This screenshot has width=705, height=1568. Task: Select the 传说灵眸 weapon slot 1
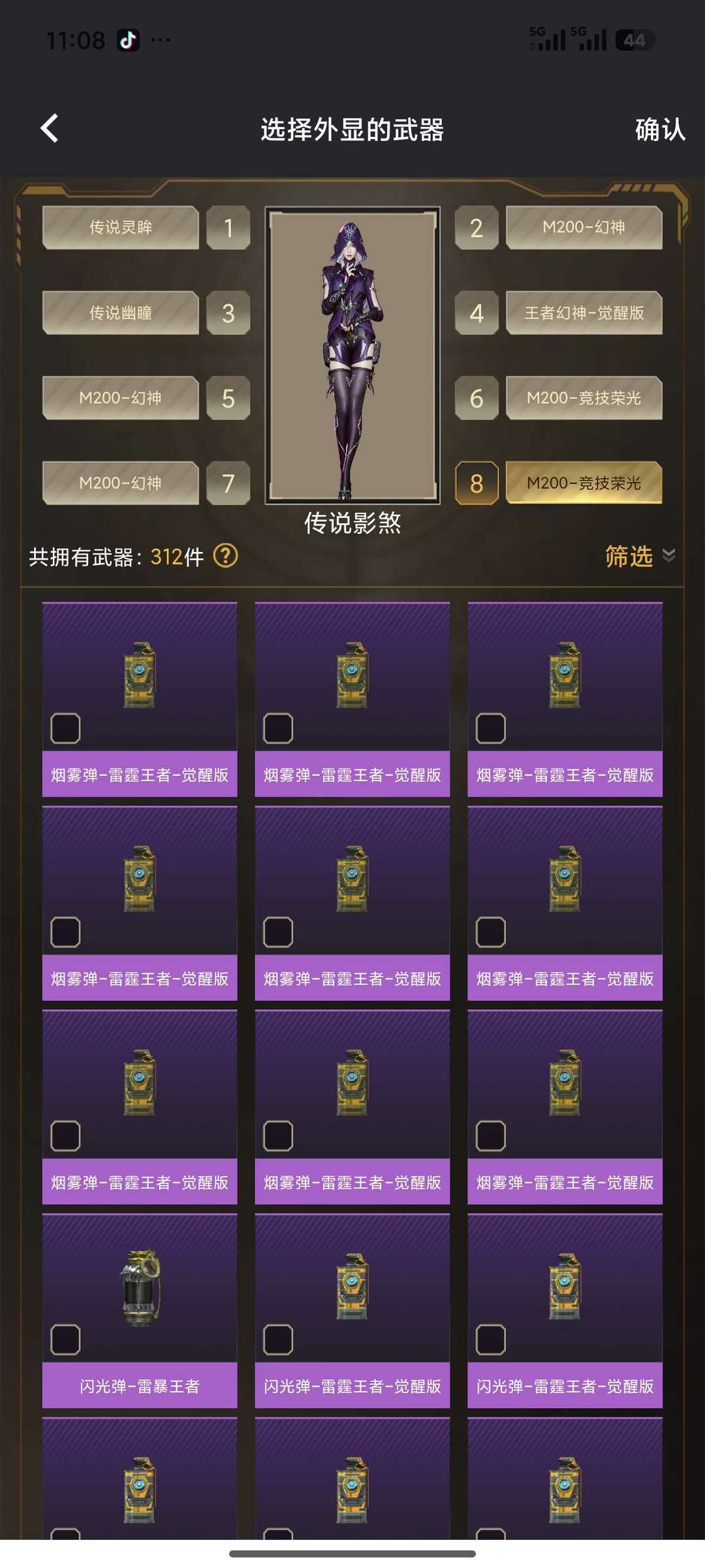click(x=121, y=229)
